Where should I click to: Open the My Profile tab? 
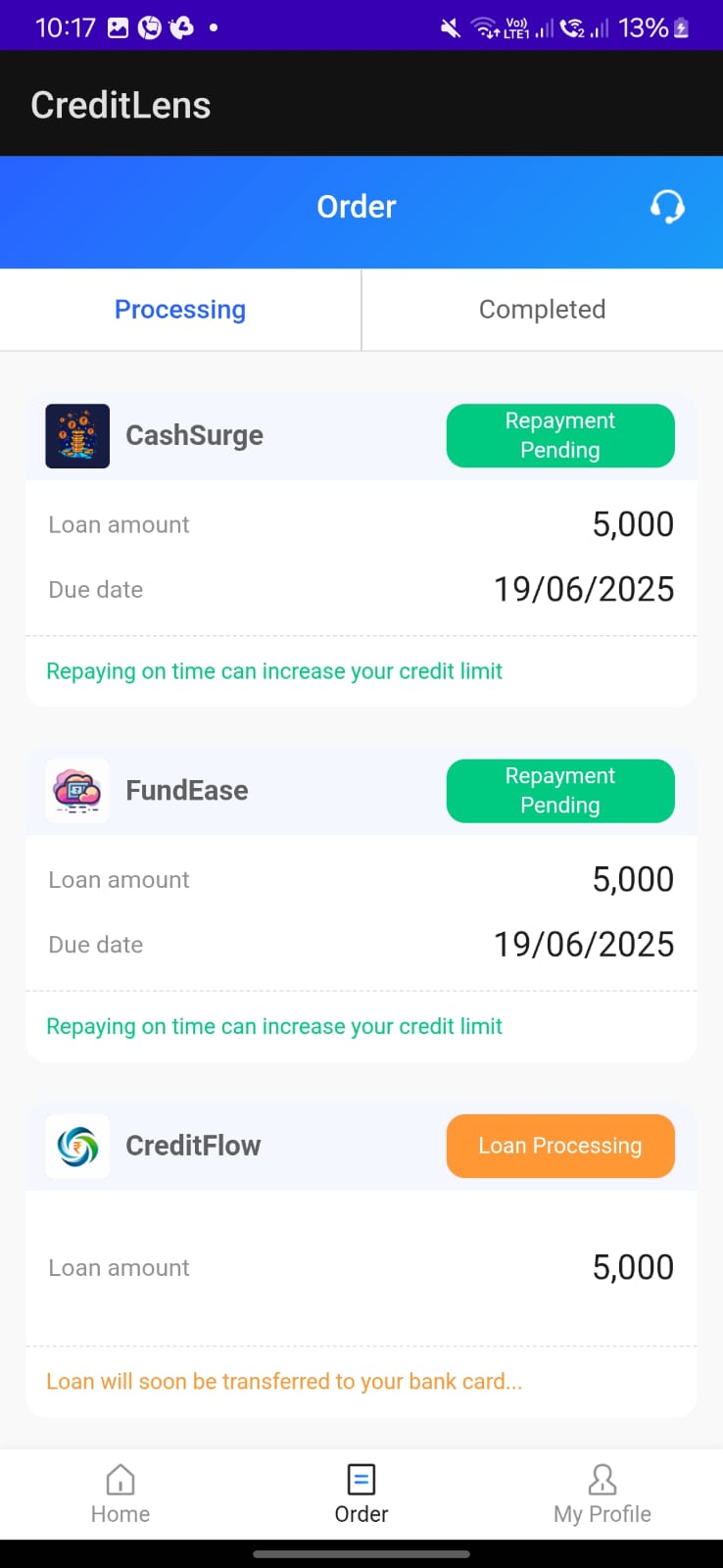coord(602,1494)
